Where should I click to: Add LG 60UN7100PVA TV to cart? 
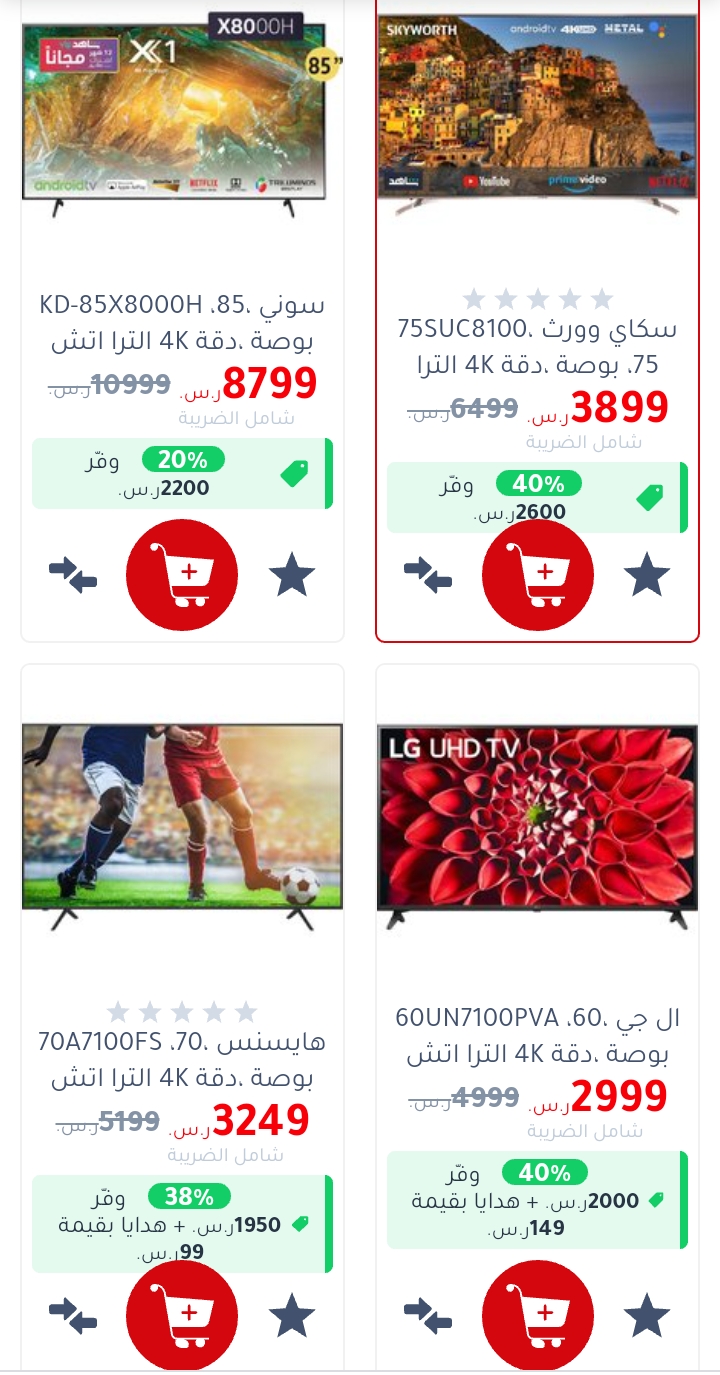[538, 1316]
